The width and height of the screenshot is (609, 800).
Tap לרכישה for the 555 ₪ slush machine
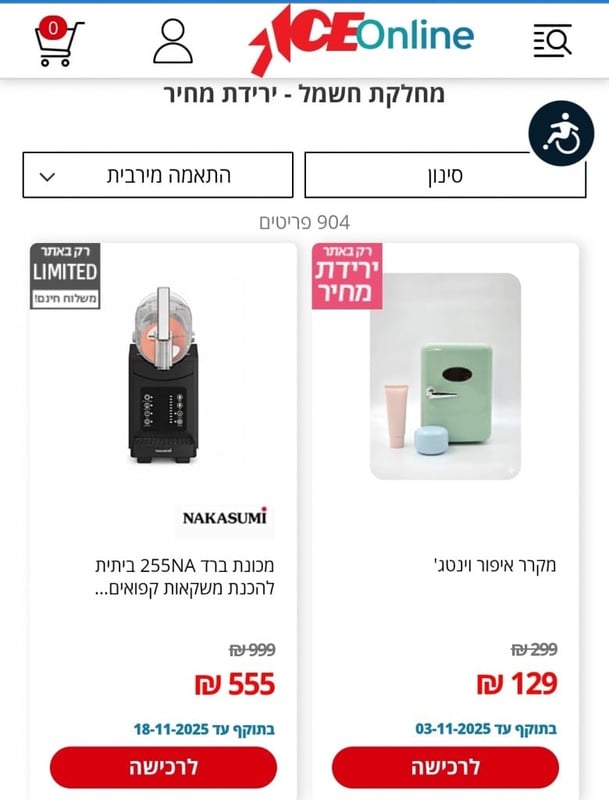(163, 768)
